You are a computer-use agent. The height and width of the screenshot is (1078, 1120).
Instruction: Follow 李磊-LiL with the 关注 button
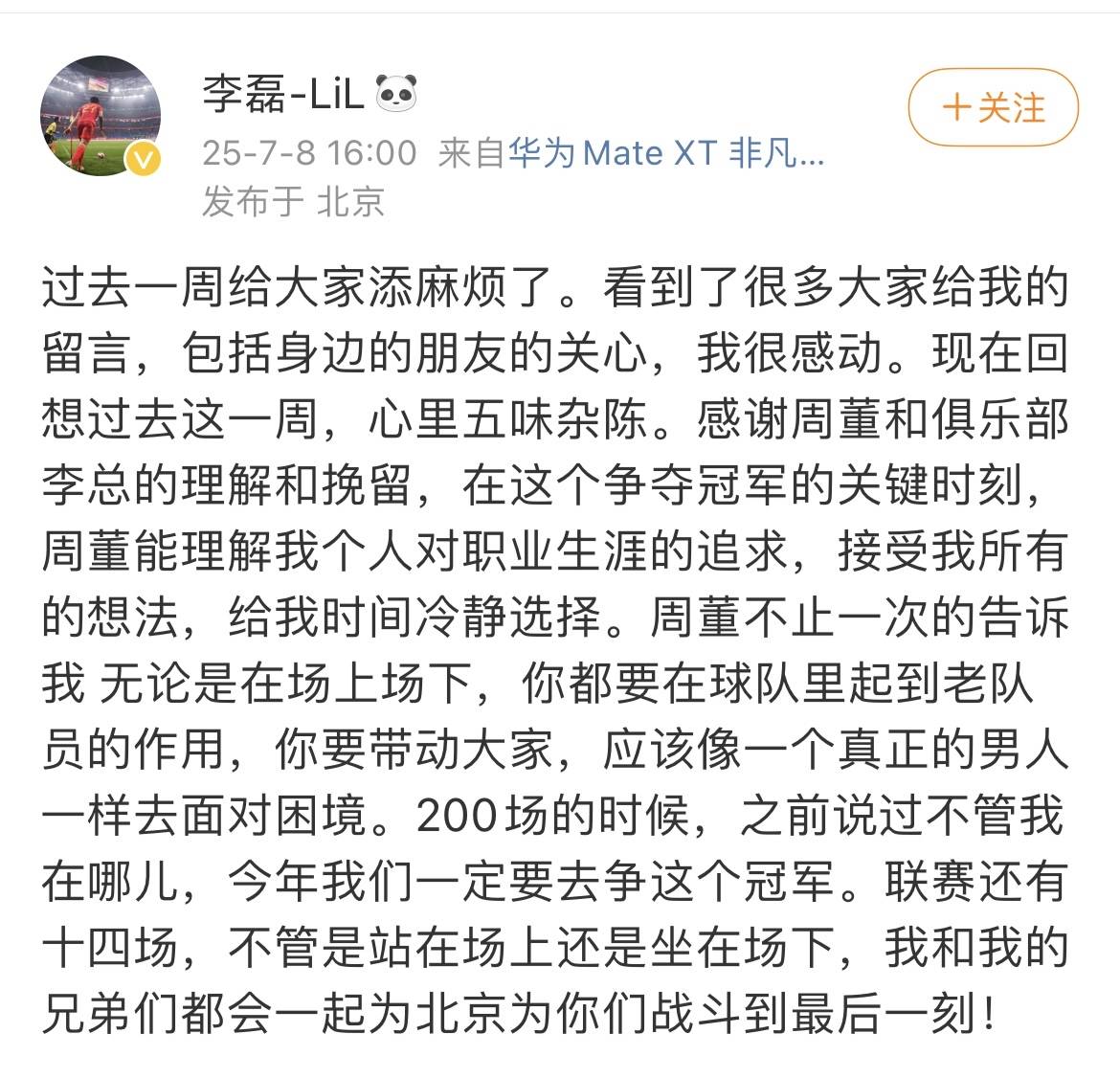pyautogui.click(x=993, y=108)
